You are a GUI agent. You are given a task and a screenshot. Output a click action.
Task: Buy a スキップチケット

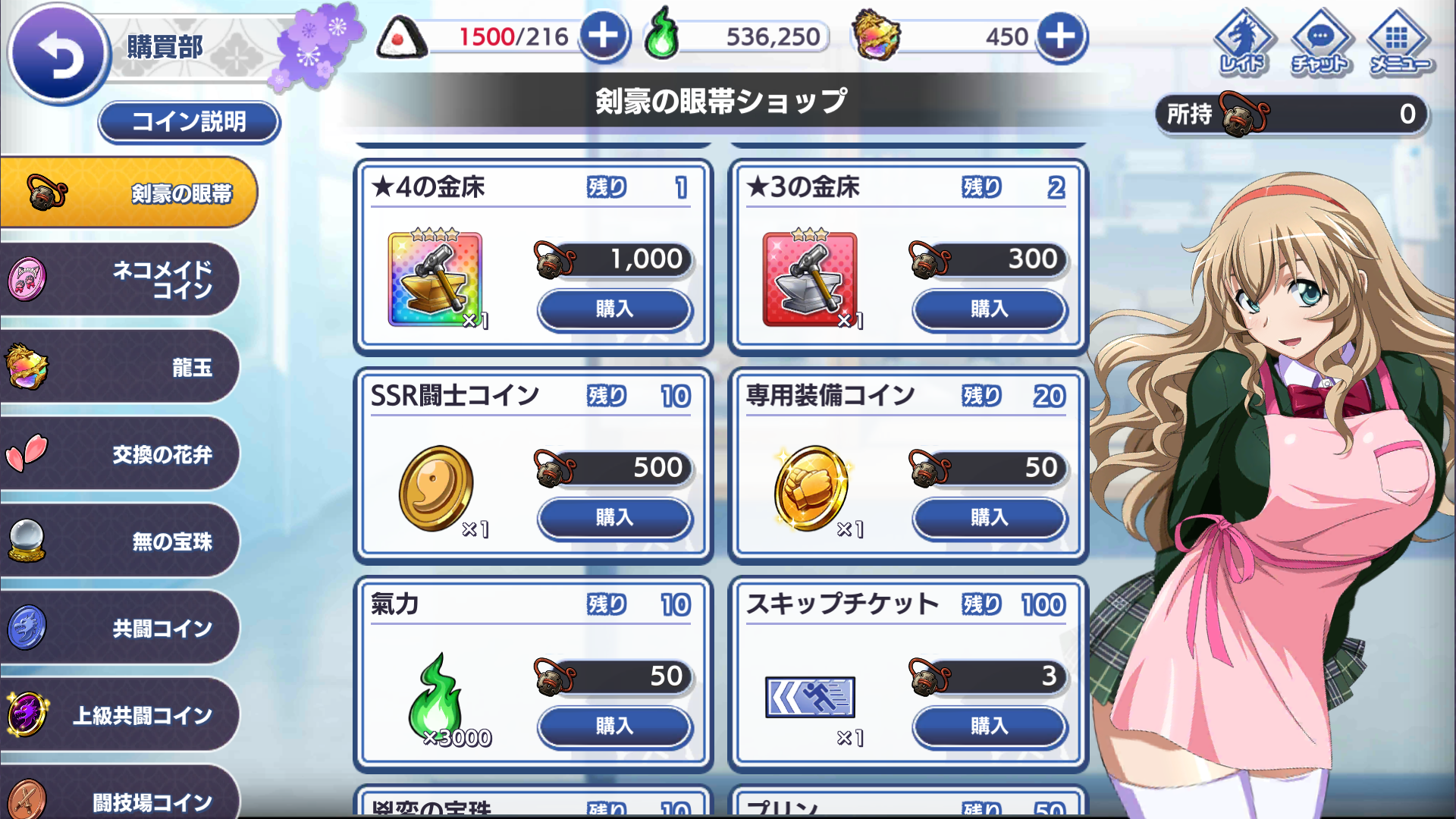click(989, 726)
